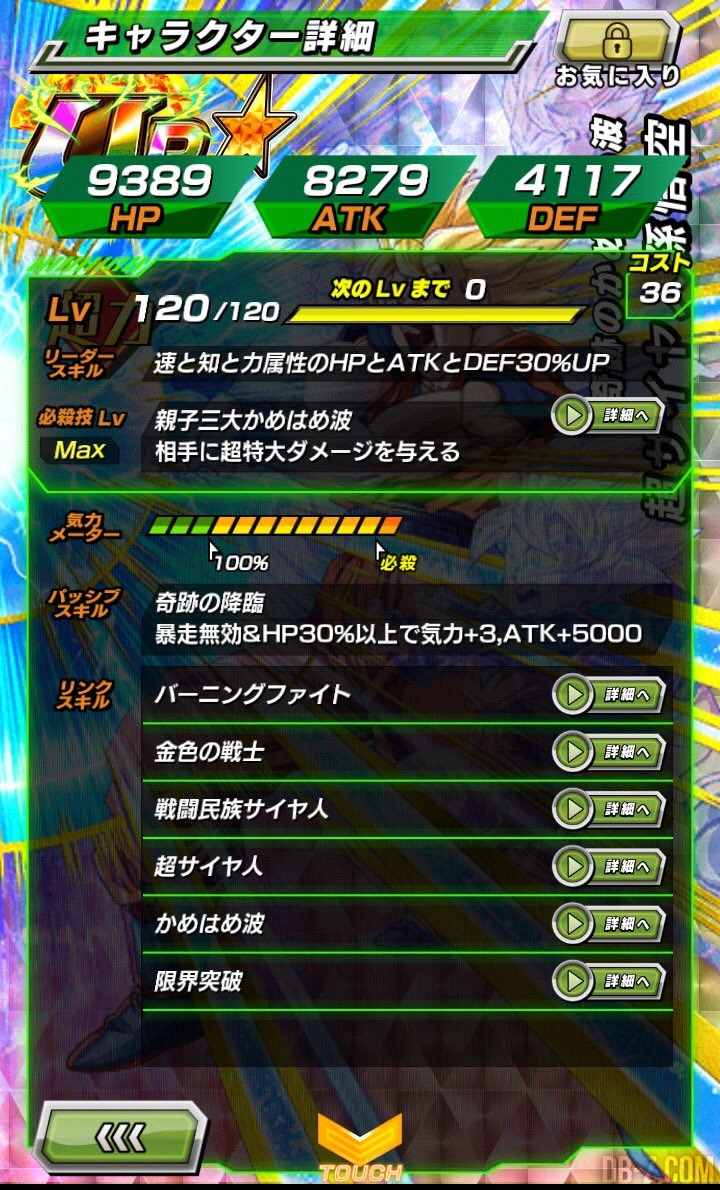The height and width of the screenshot is (1190, 720).
Task: Open 金色の戦士 link skill details
Action: [x=608, y=752]
